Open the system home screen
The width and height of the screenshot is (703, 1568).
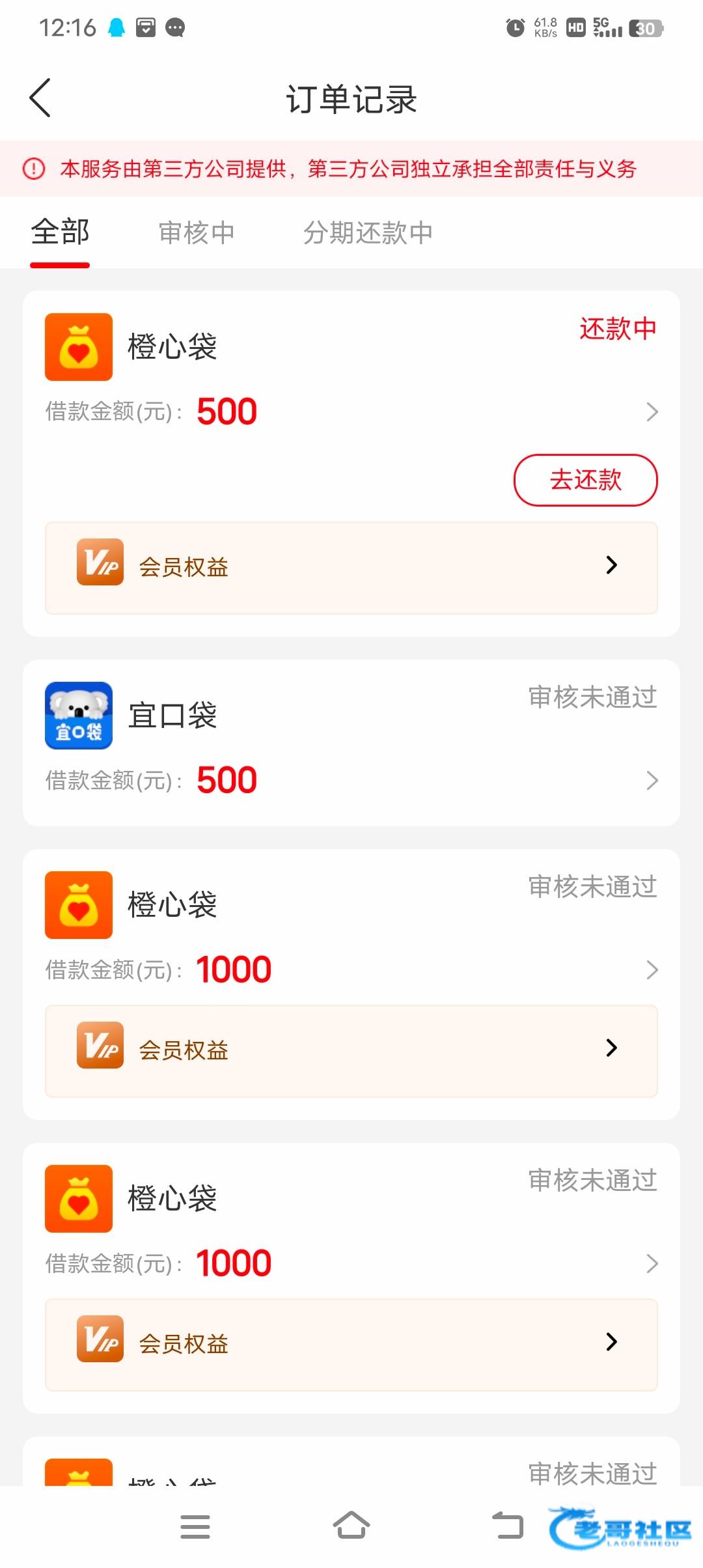coord(351,1526)
